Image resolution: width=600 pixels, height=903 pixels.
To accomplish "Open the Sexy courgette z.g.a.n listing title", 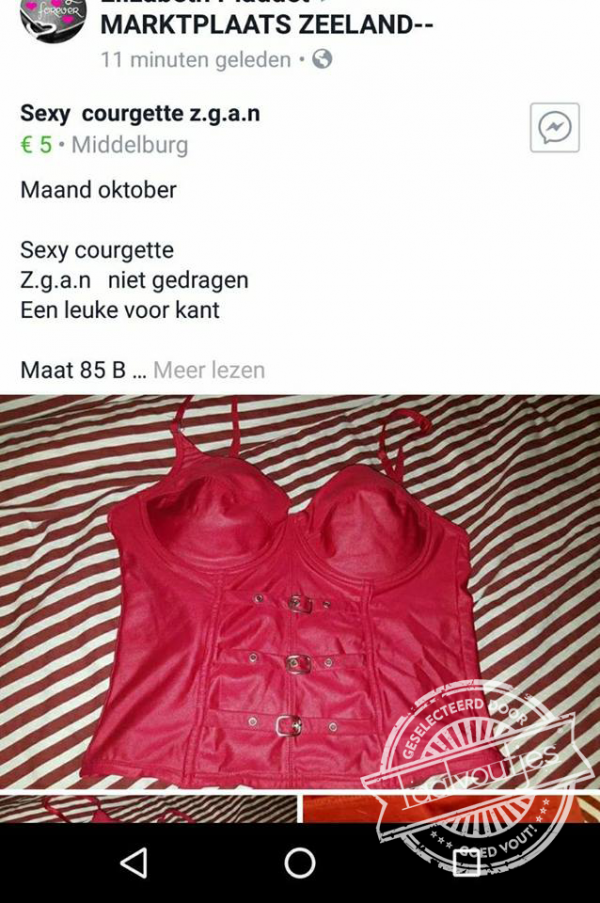I will (140, 113).
